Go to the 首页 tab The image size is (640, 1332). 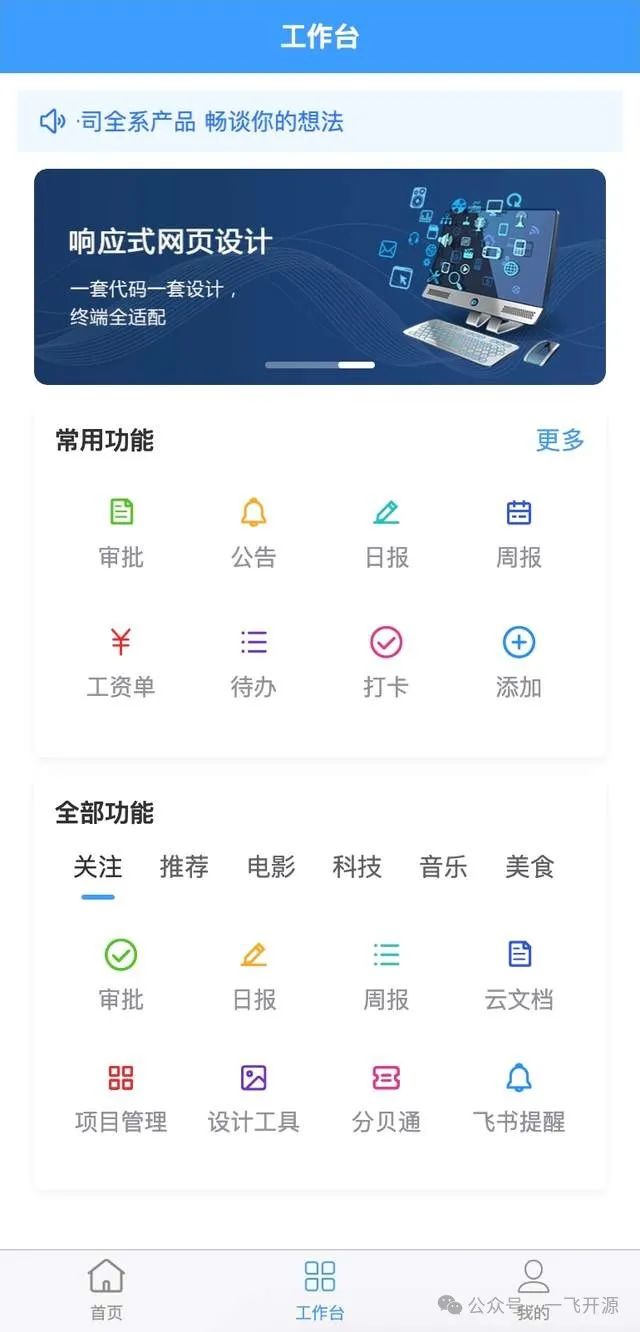pyautogui.click(x=106, y=1290)
